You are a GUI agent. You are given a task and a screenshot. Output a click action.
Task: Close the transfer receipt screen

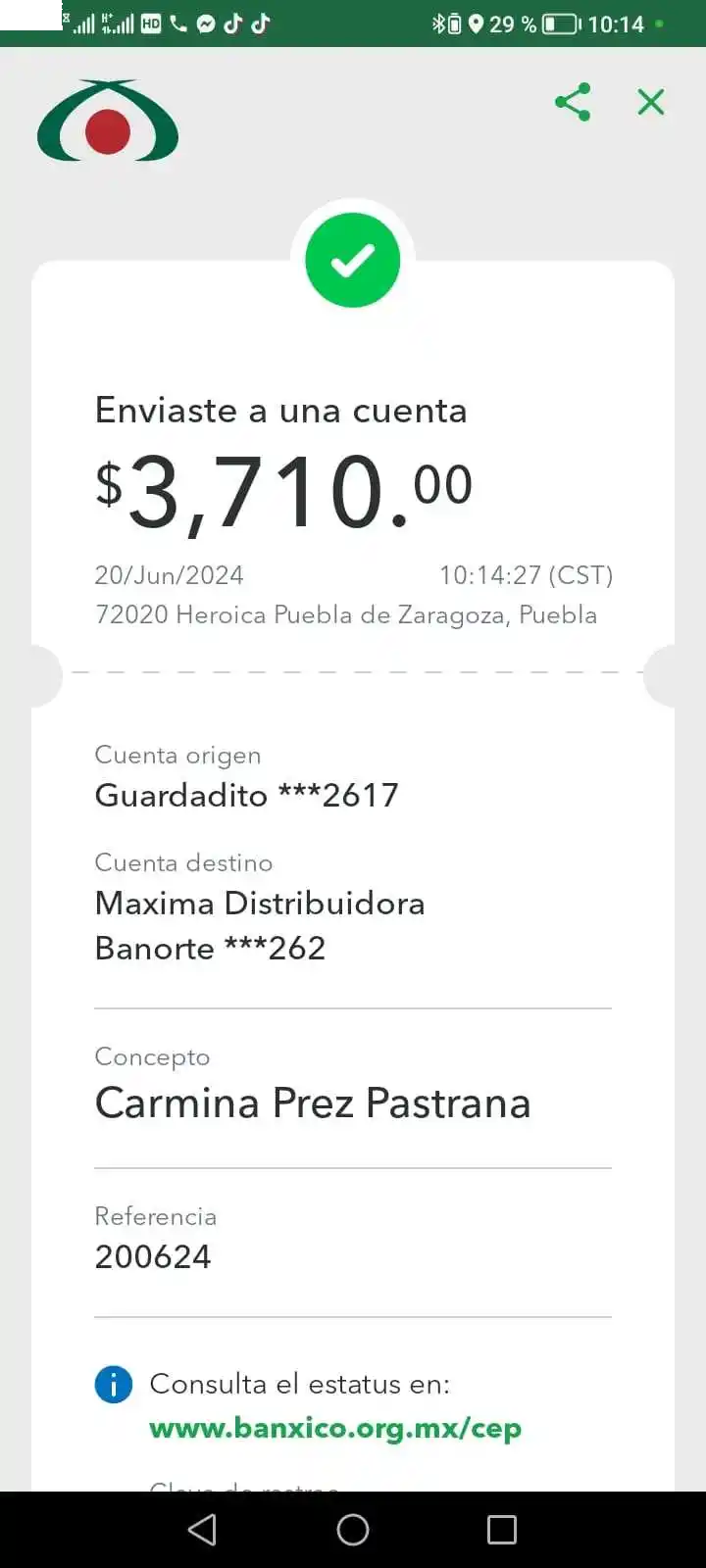click(x=651, y=102)
